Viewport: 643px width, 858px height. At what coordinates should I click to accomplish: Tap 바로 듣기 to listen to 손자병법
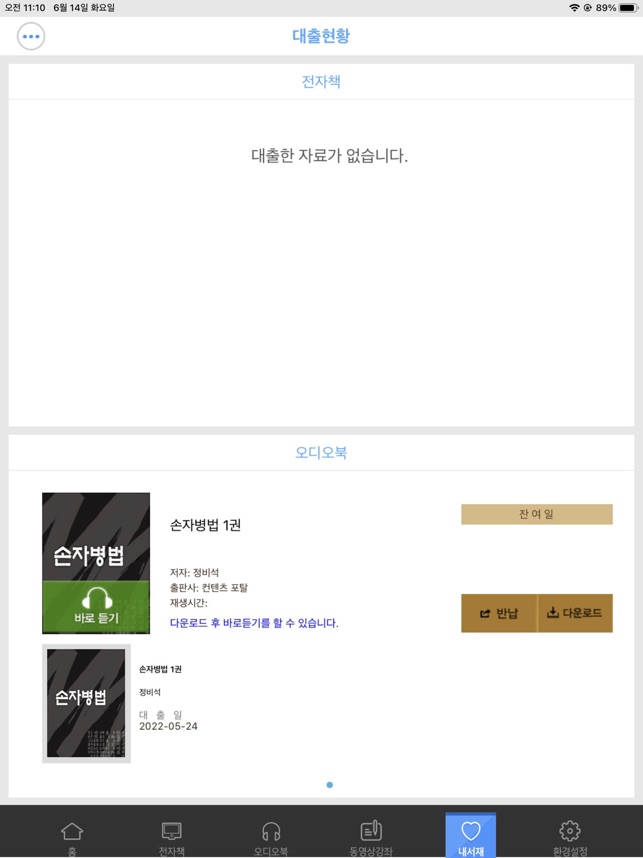96,607
